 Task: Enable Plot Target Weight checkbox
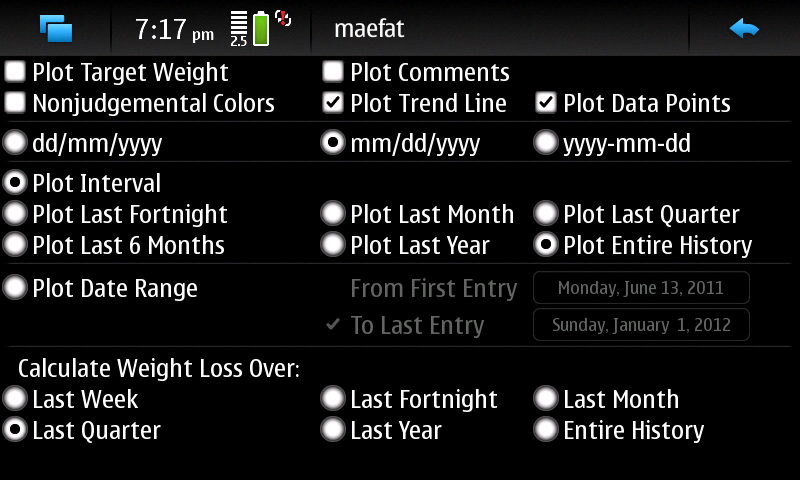click(x=16, y=72)
